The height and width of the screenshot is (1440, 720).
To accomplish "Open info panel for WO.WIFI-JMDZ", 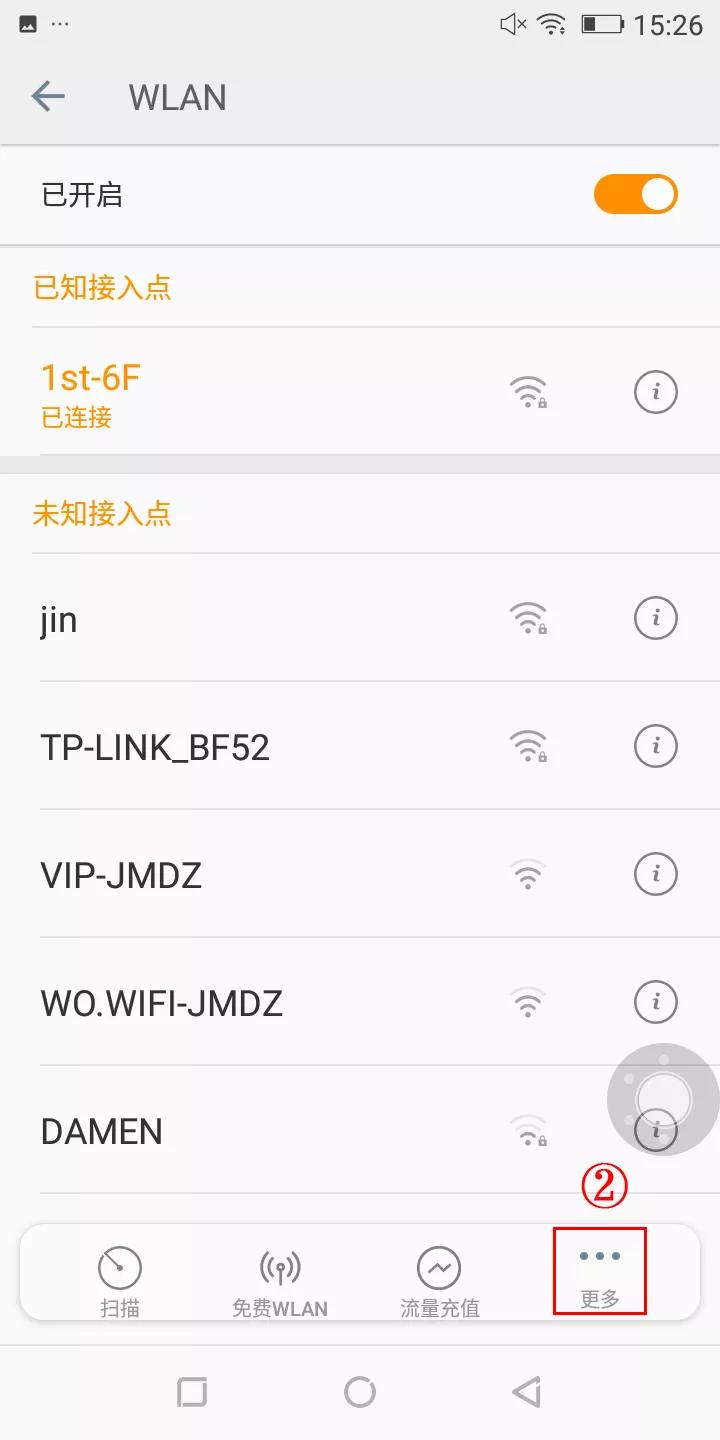I will tap(655, 1001).
